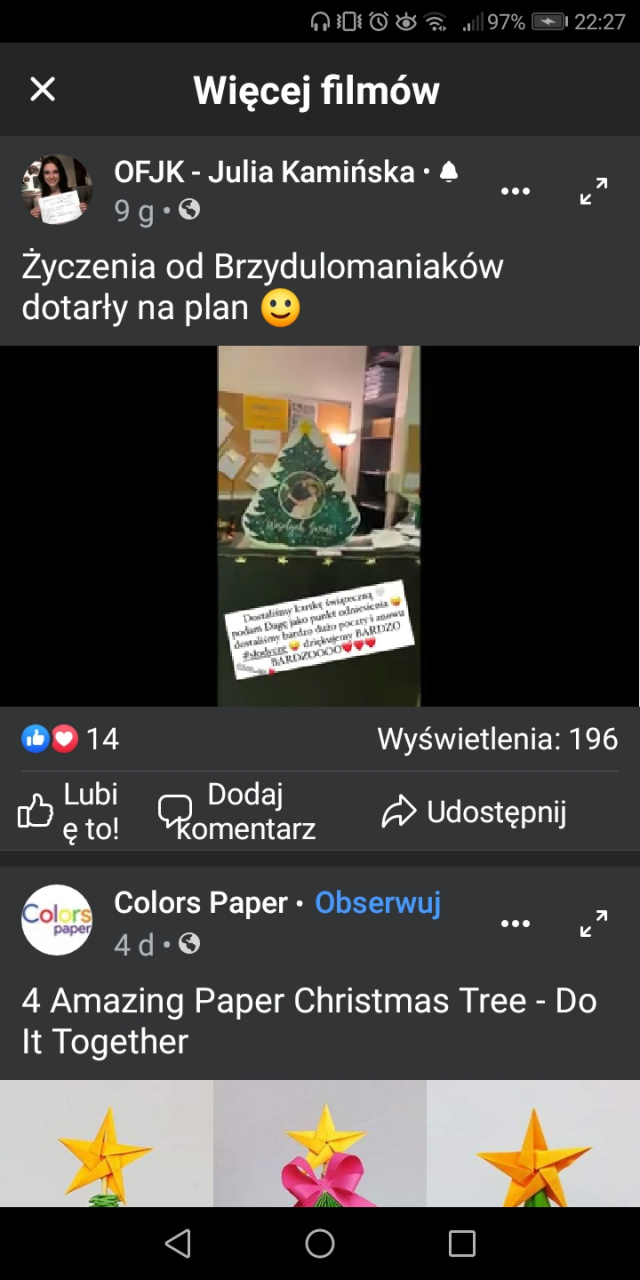
Task: Open options menu for Colors Paper post
Action: pyautogui.click(x=515, y=923)
